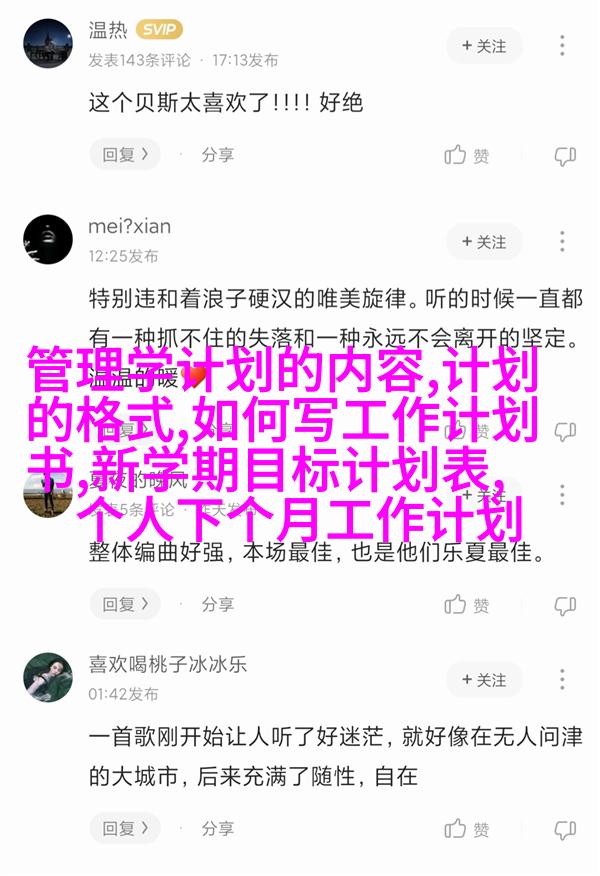600x876 pixels.
Task: Like 温热's comment
Action: pos(467,156)
